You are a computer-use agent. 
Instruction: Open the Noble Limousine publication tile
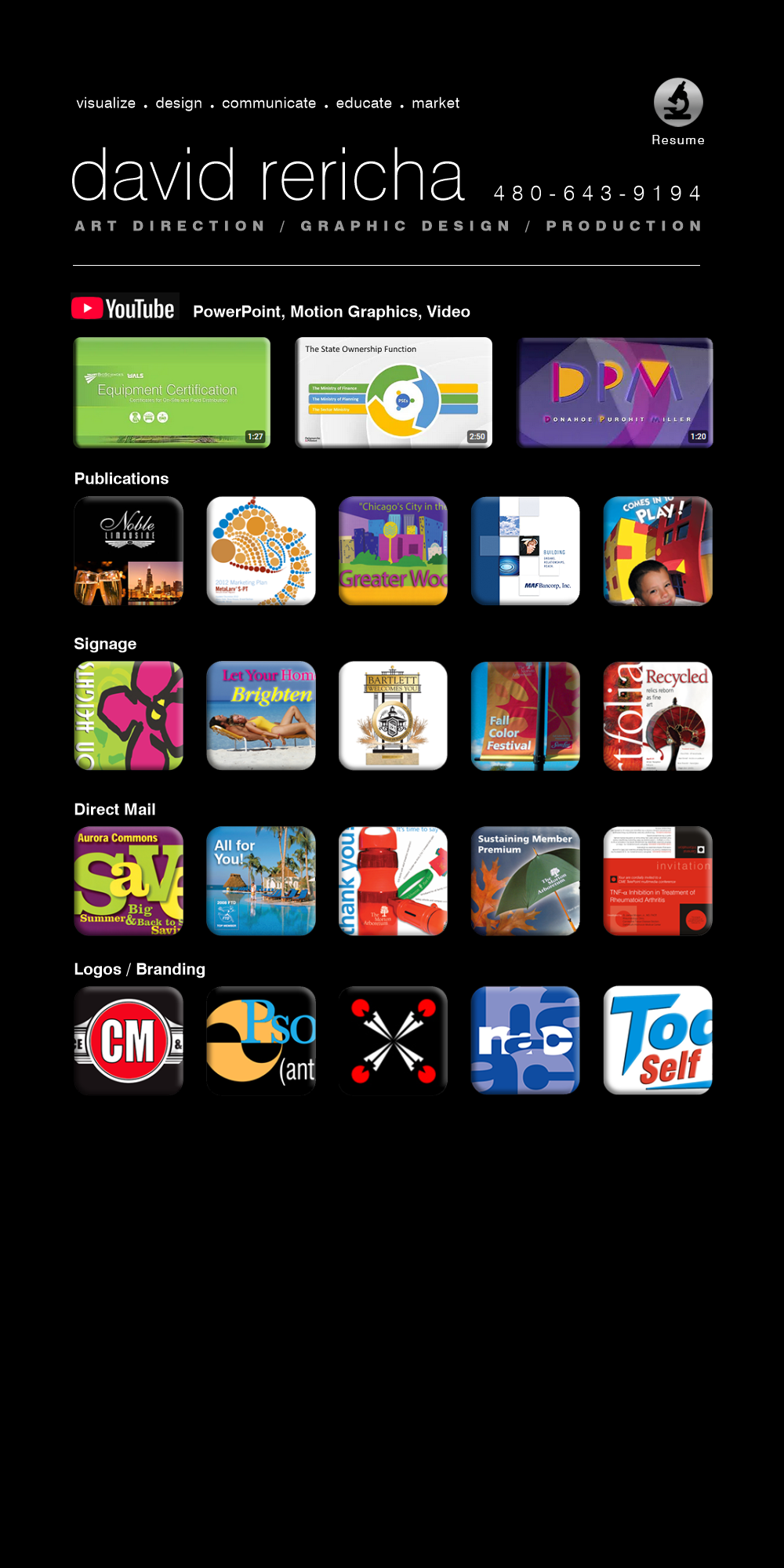pyautogui.click(x=129, y=551)
